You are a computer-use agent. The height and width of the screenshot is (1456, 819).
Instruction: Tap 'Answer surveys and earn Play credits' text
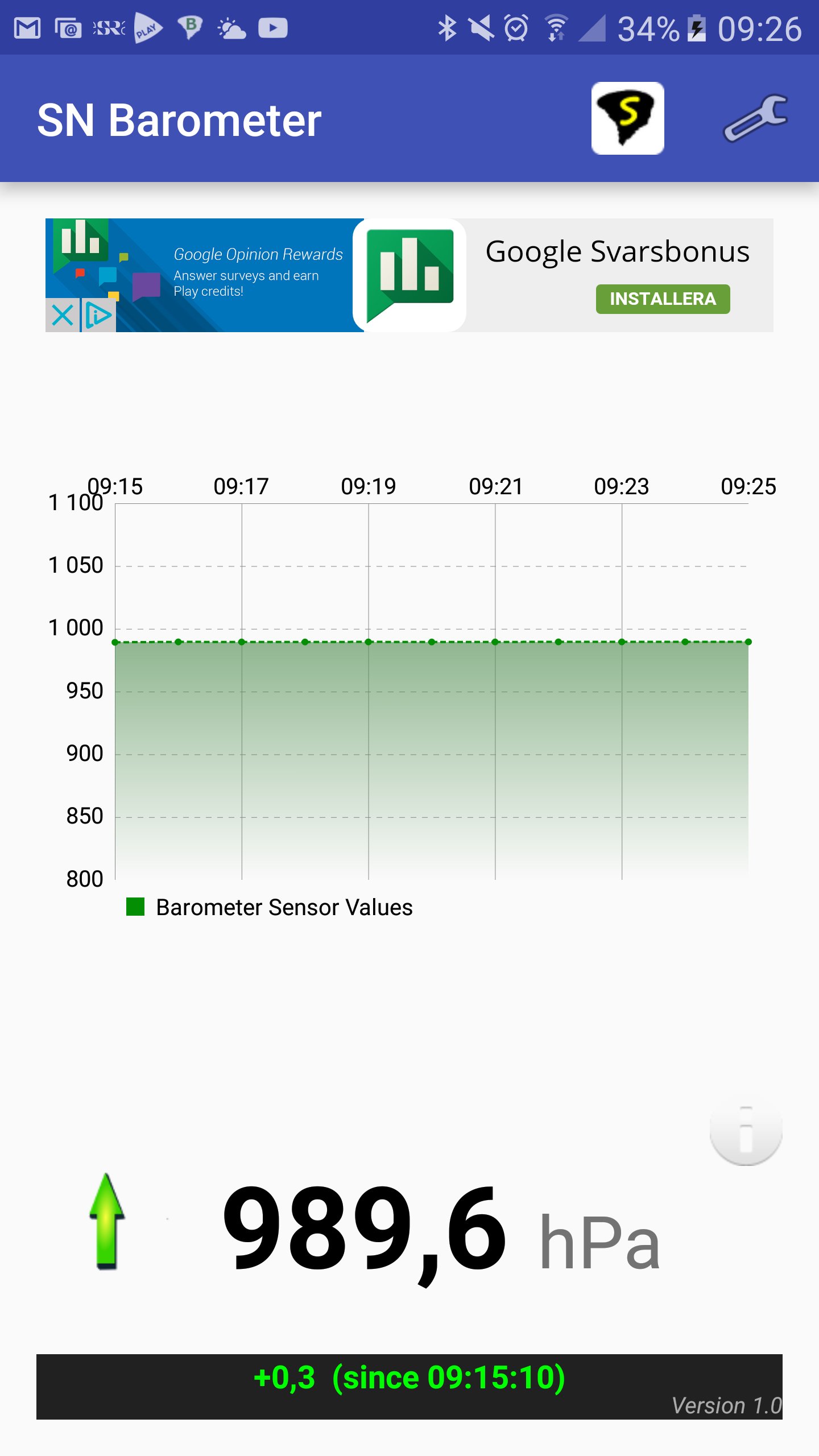point(246,283)
